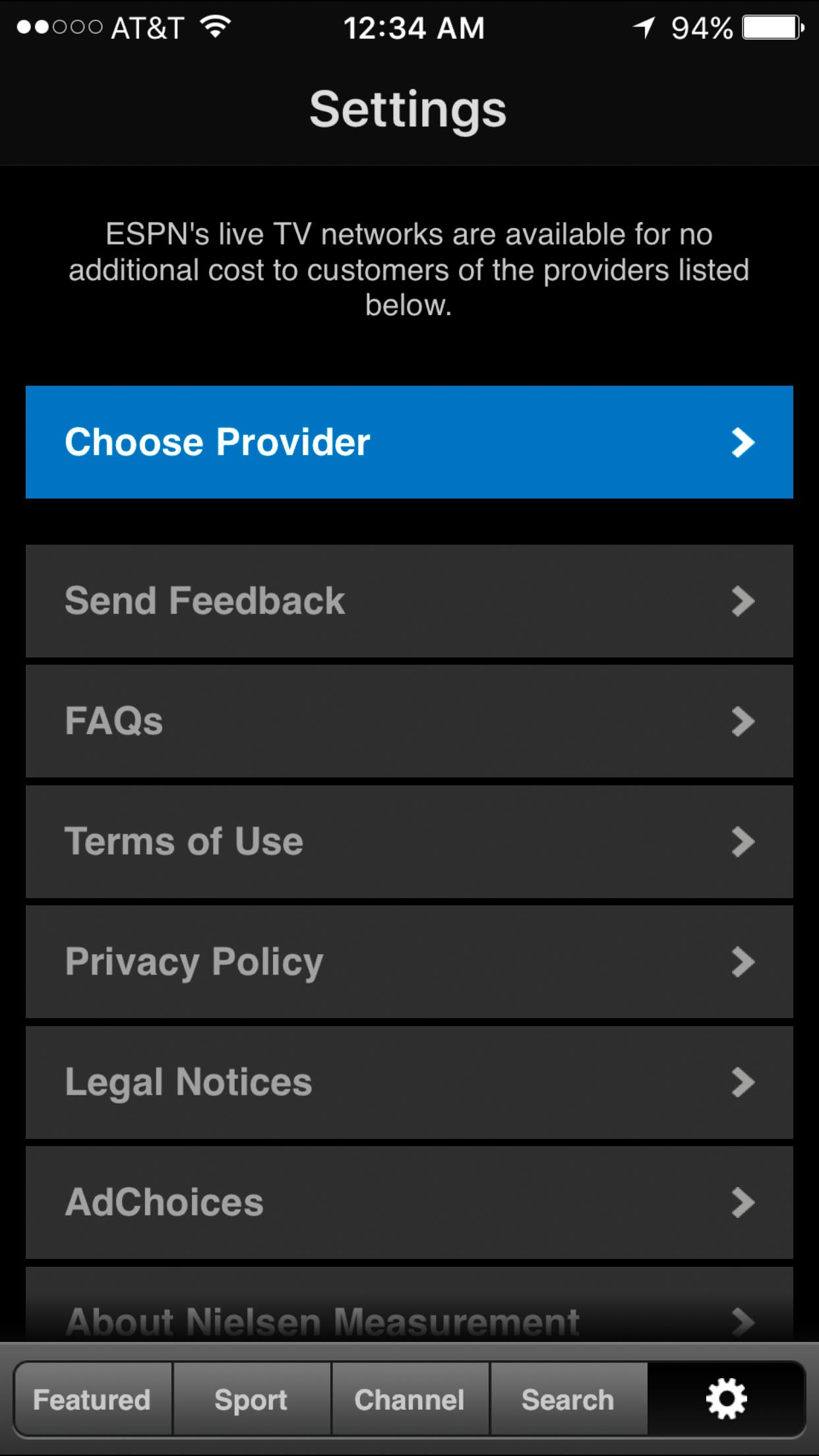The image size is (819, 1456).
Task: Open the Choose Provider option
Action: pyautogui.click(x=409, y=442)
